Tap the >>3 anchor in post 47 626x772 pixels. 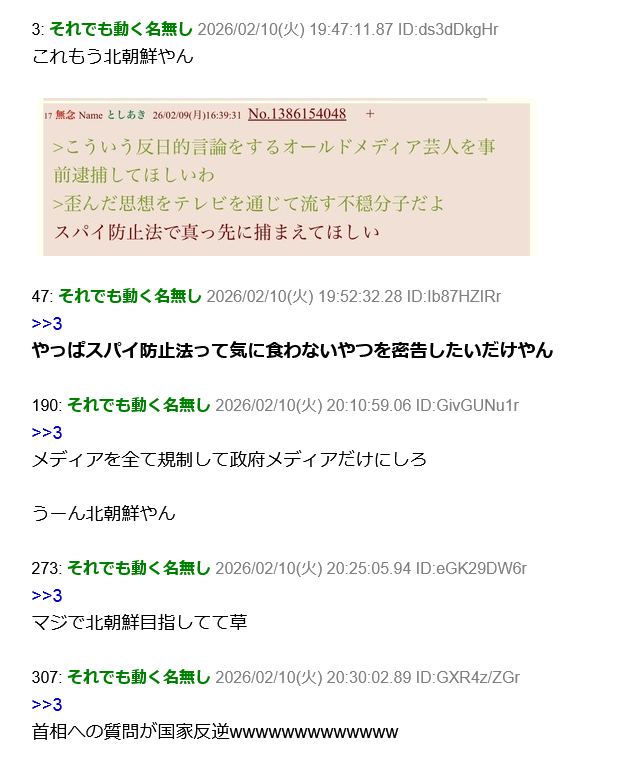point(47,323)
